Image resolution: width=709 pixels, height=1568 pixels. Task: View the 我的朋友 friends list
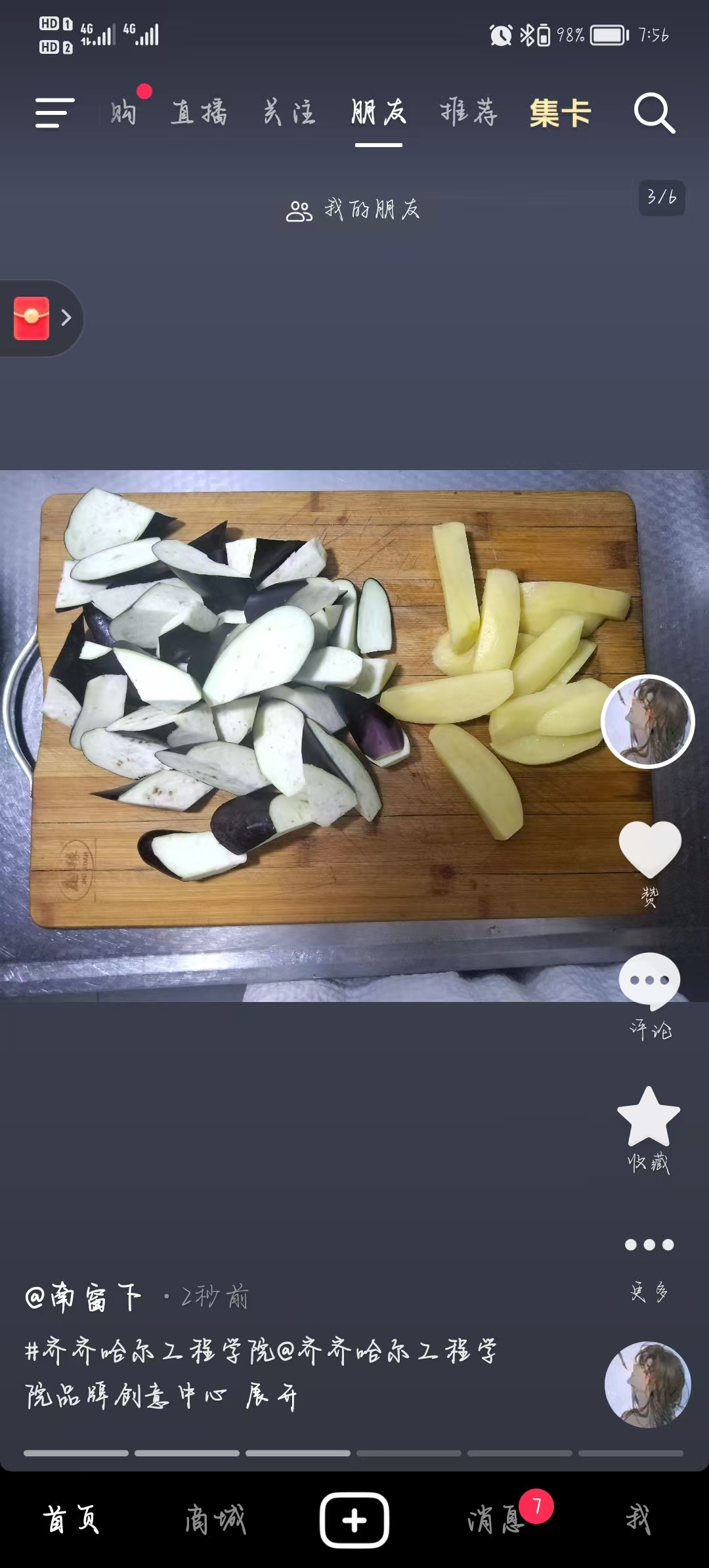click(353, 210)
